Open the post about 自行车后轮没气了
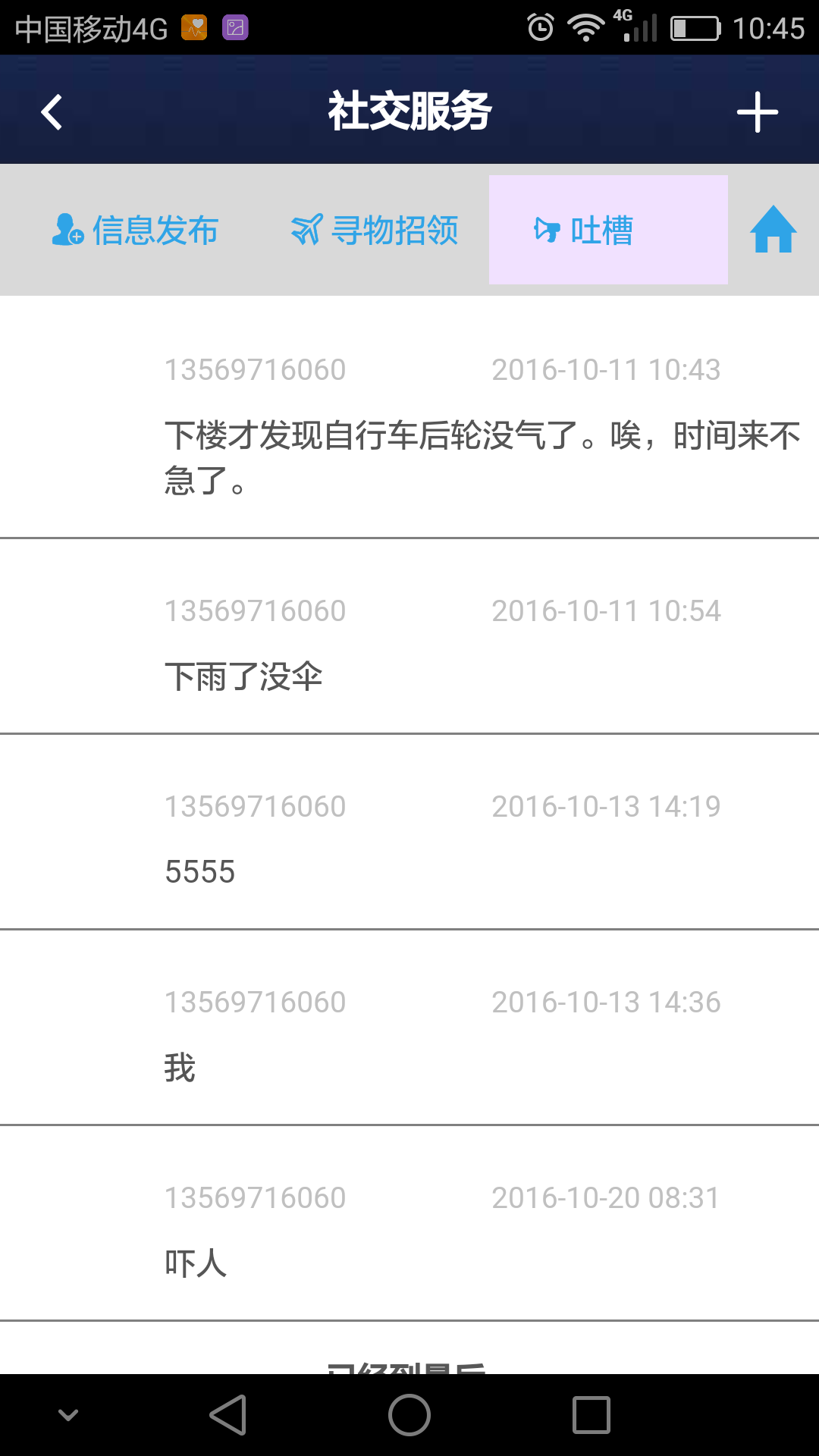 coord(409,418)
